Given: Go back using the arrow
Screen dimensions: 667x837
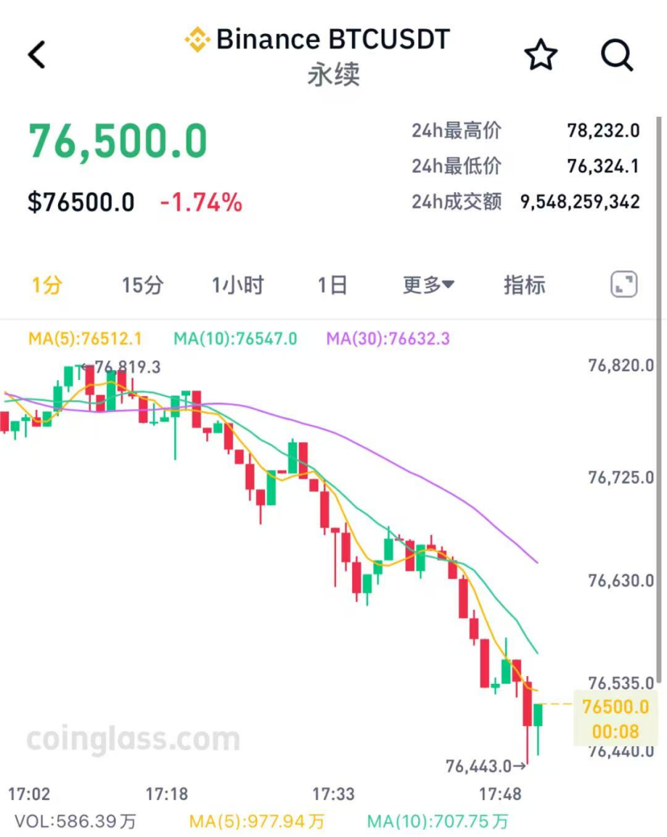Looking at the screenshot, I should (x=37, y=55).
